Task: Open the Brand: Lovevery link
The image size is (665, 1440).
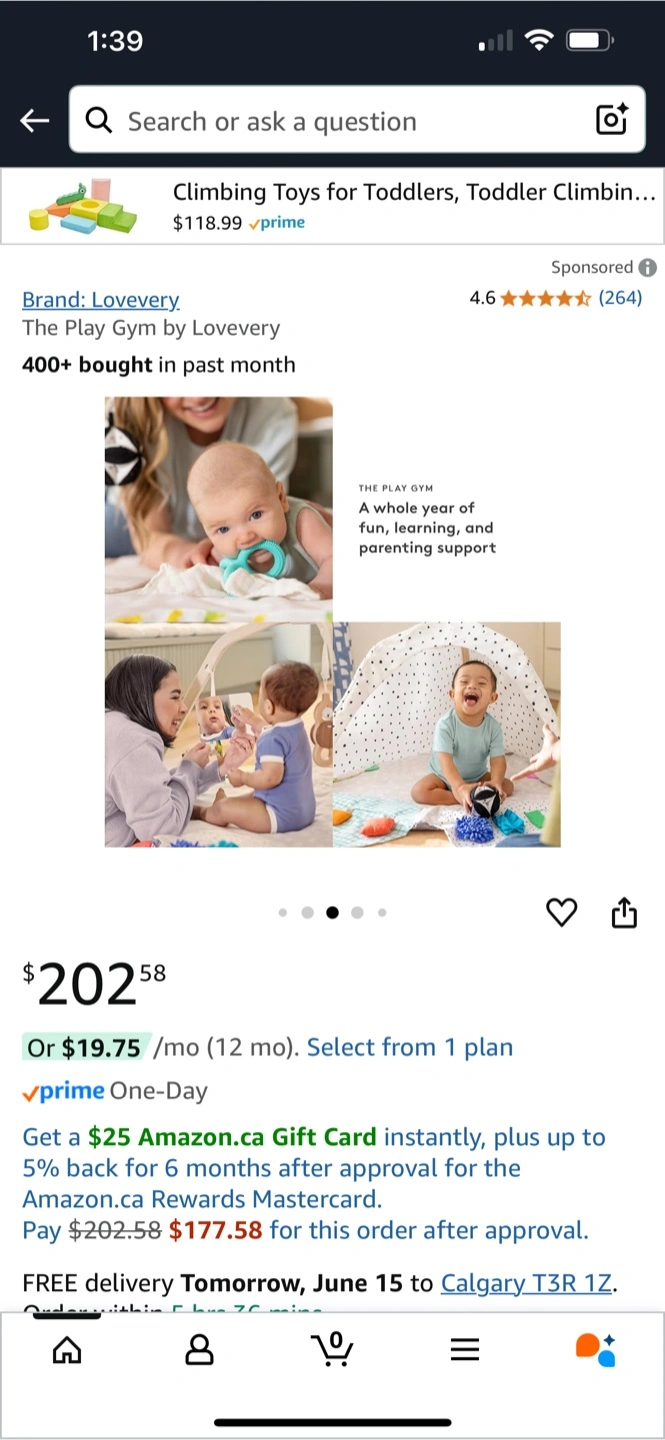Action: pyautogui.click(x=101, y=300)
